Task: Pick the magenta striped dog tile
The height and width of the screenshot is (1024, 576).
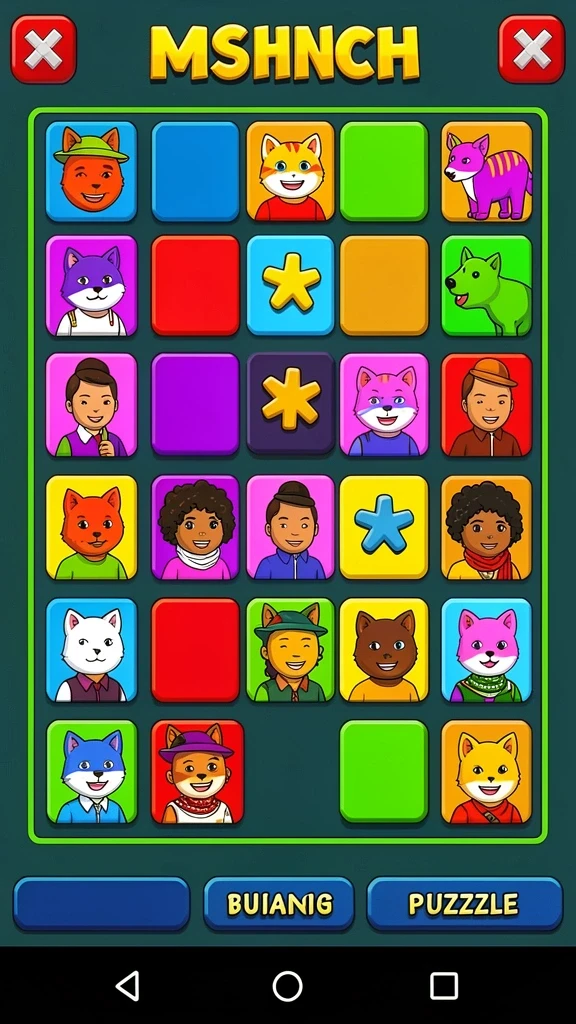Action: pyautogui.click(x=487, y=171)
